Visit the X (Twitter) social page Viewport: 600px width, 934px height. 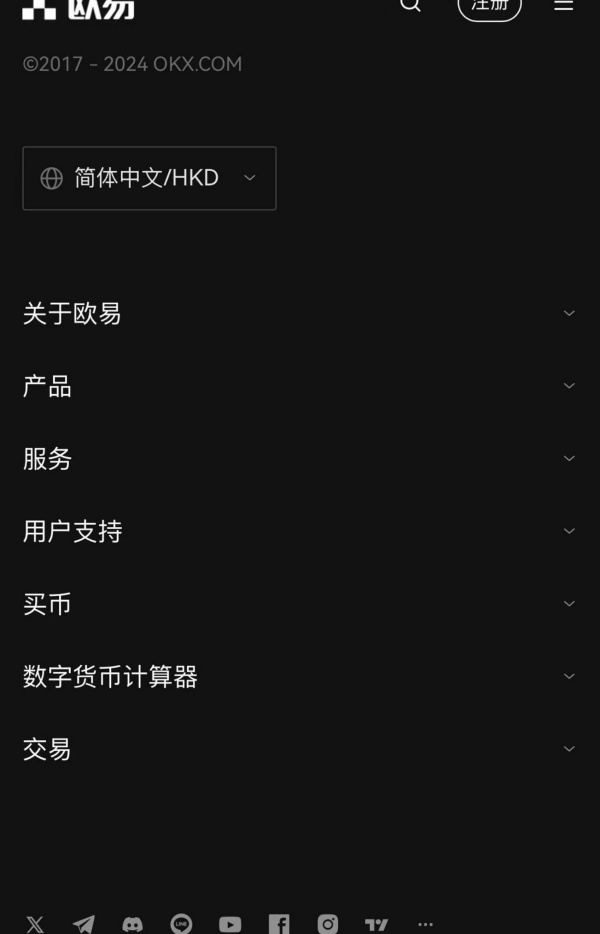[x=35, y=924]
